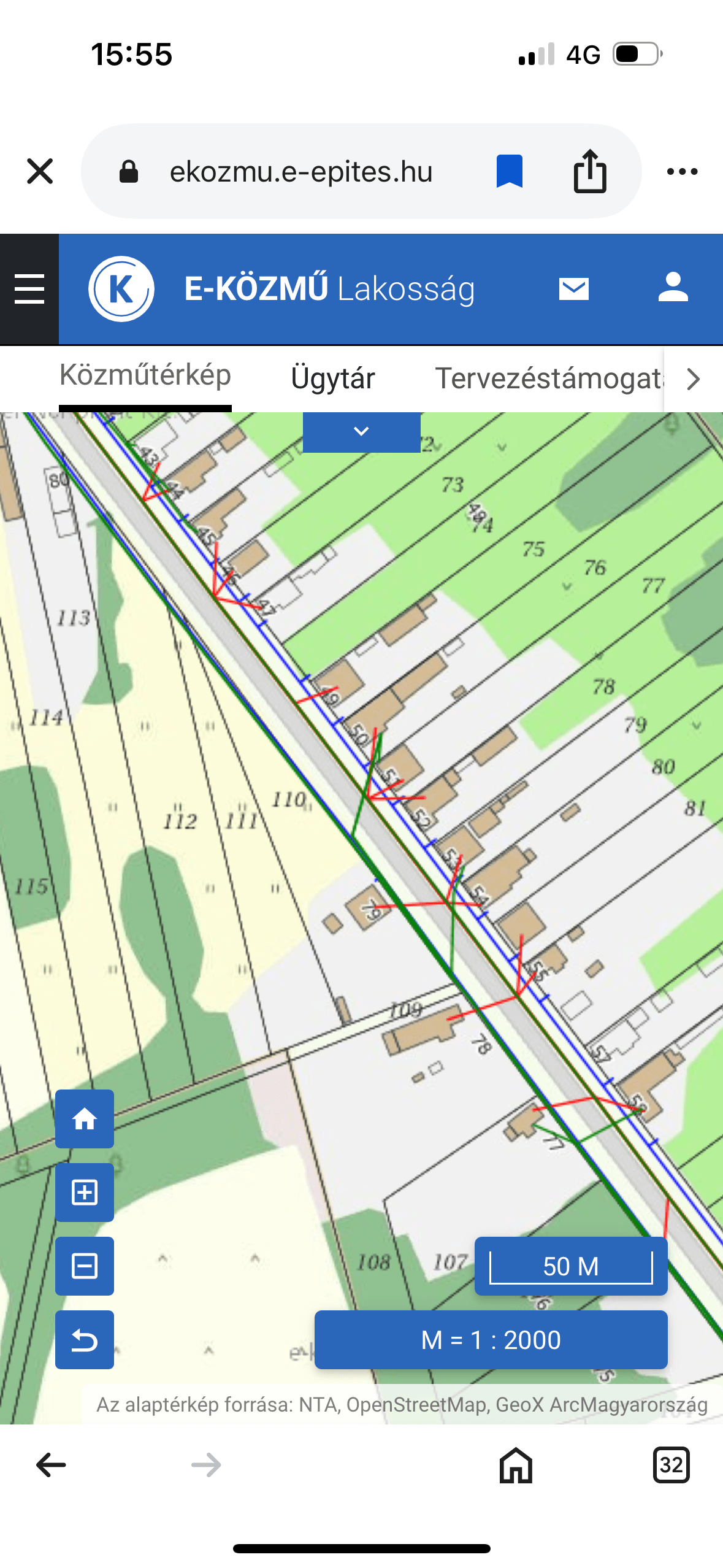Go back to the previous page
723x1568 pixels.
point(51,1465)
